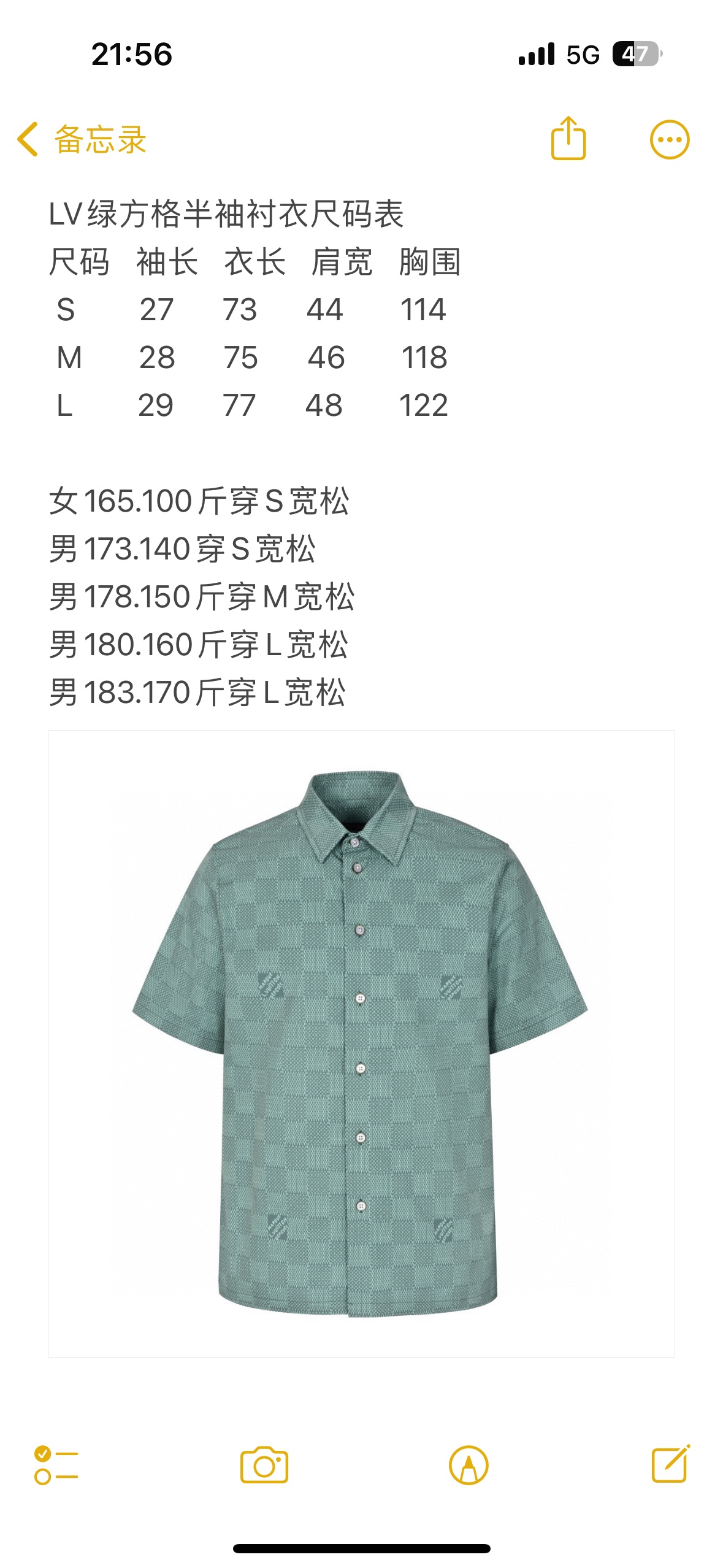Viewport: 723px width, 1568px height.
Task: Open the green shirt image attachment
Action: click(361, 1043)
